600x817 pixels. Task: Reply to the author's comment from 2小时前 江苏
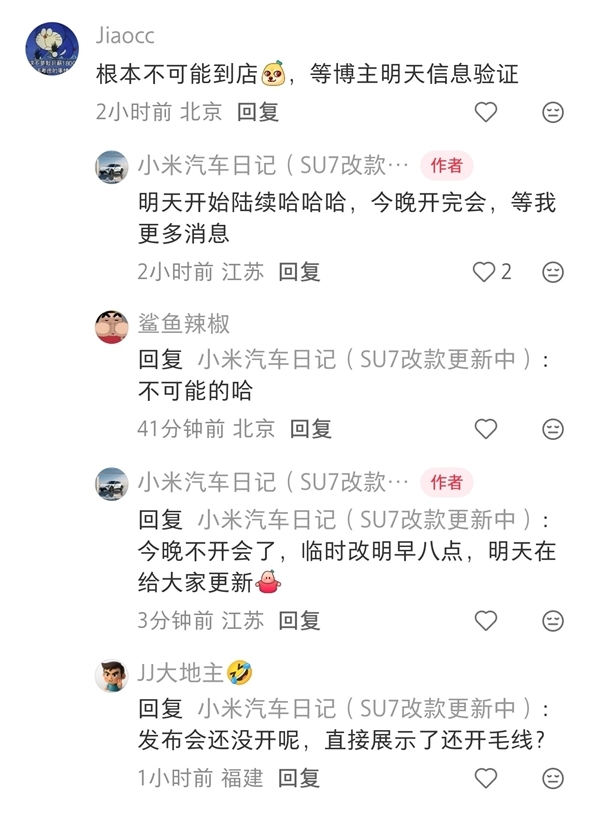tap(299, 271)
